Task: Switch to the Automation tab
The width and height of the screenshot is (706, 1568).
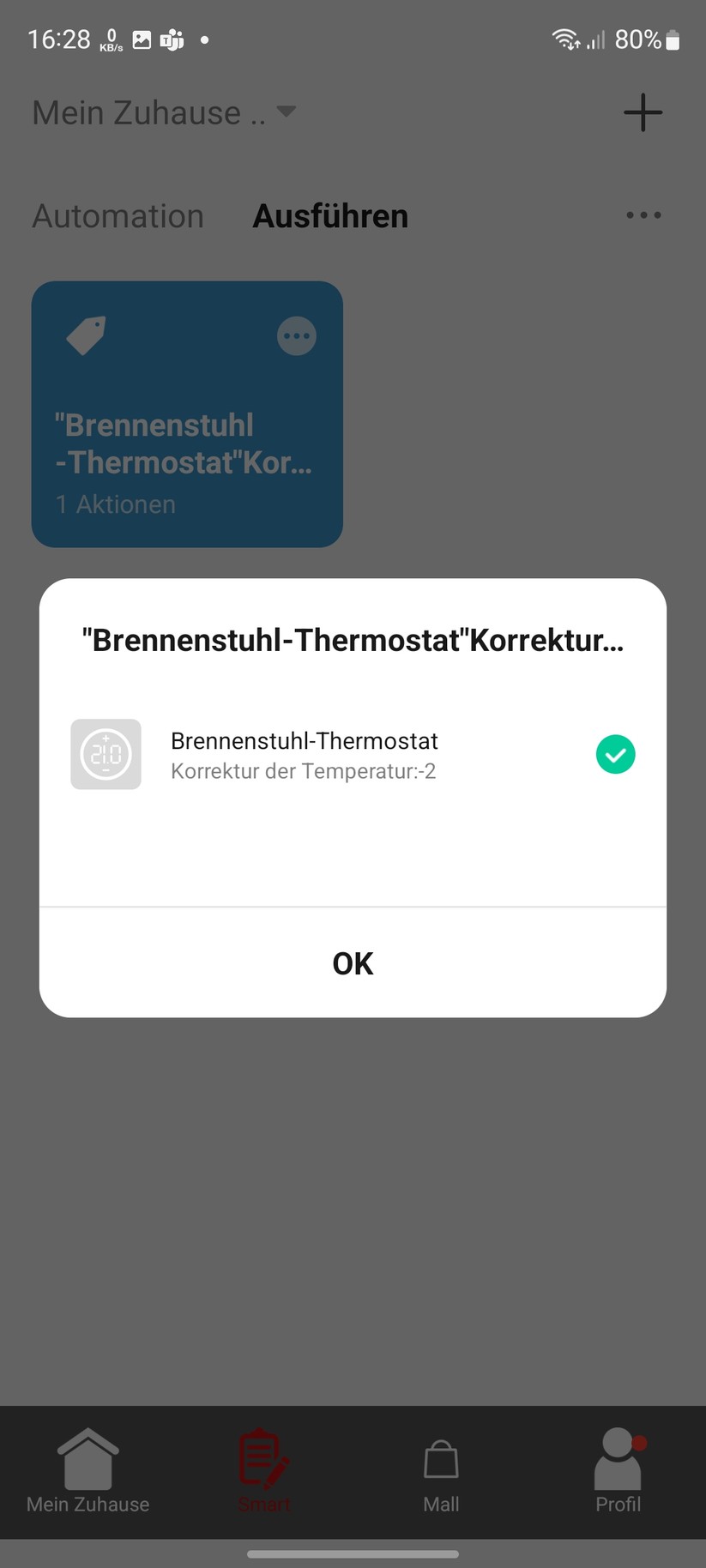Action: tap(117, 215)
